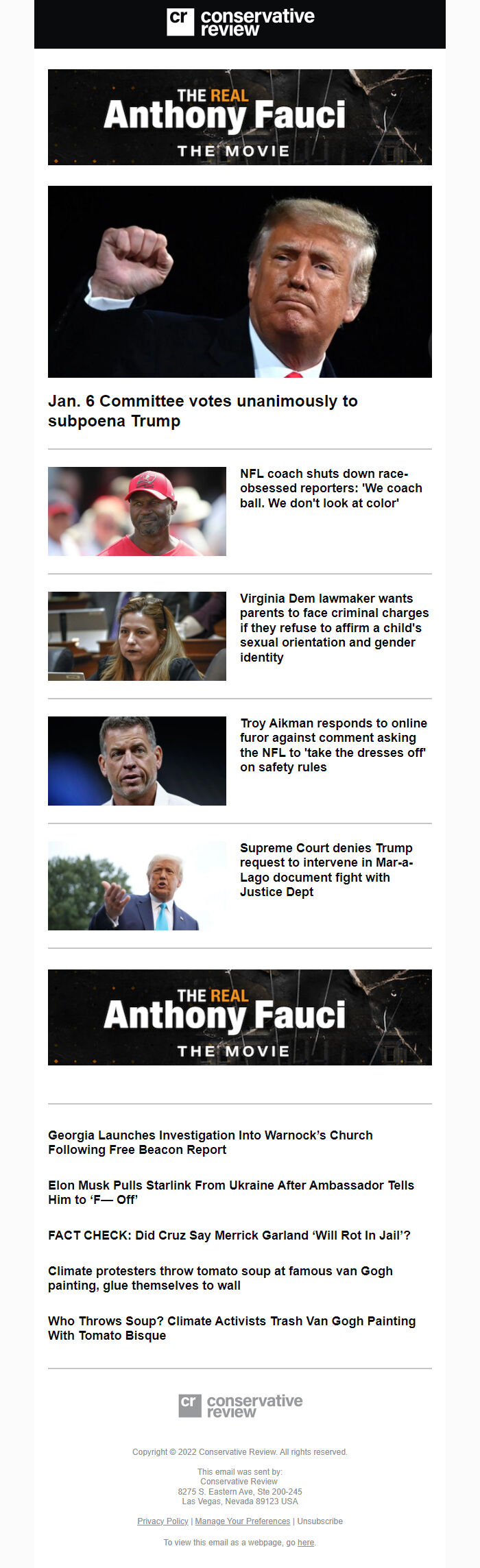
Task: Open Who Throws Soup tomato bisque article
Action: click(231, 1328)
